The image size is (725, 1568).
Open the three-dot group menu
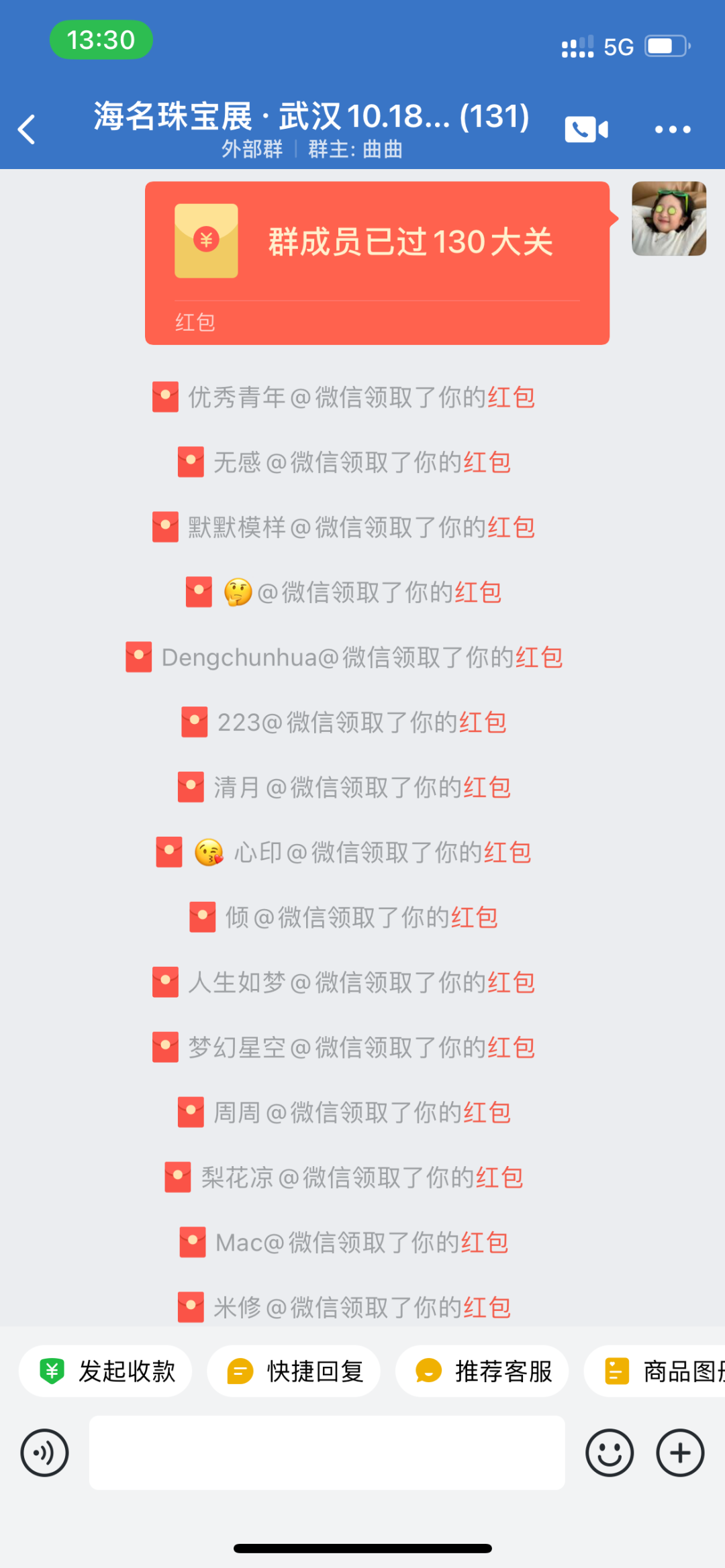[x=672, y=129]
